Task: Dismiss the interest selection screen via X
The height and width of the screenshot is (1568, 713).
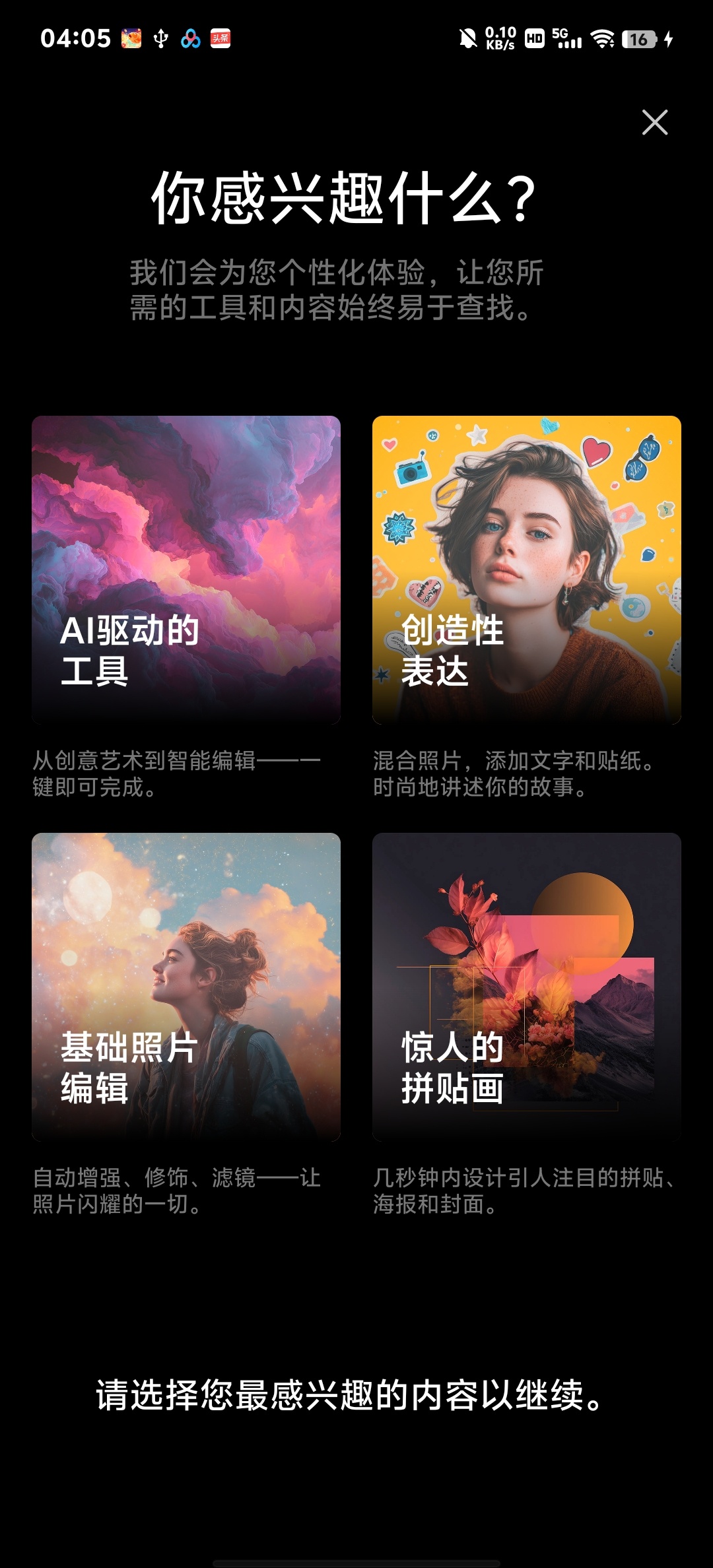Action: point(655,123)
